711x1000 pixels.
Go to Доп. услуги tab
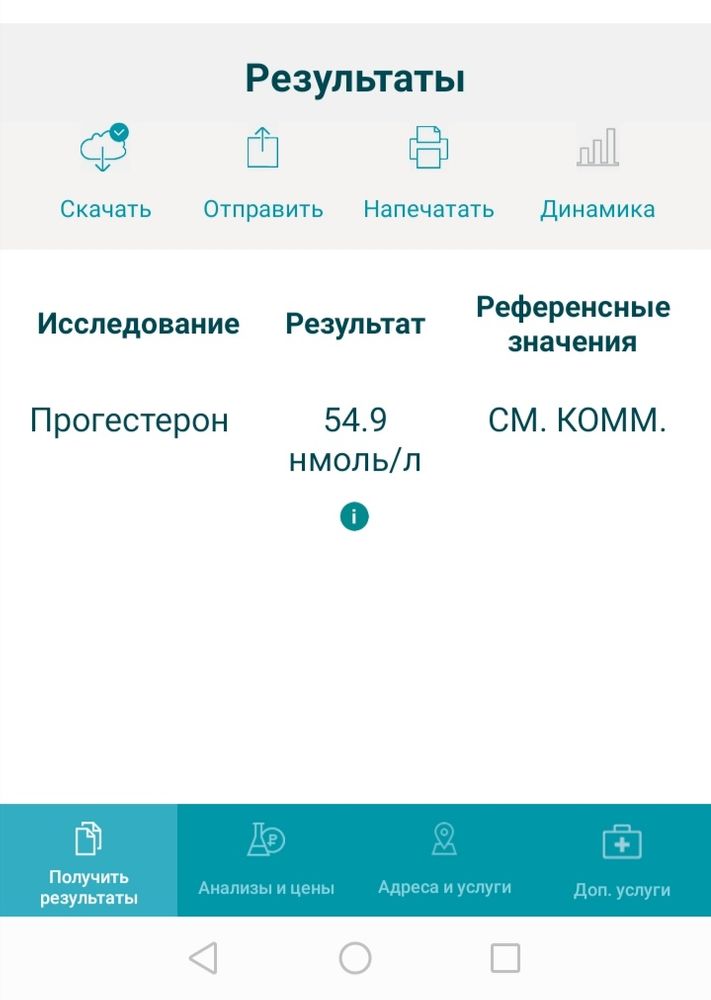[x=621, y=861]
